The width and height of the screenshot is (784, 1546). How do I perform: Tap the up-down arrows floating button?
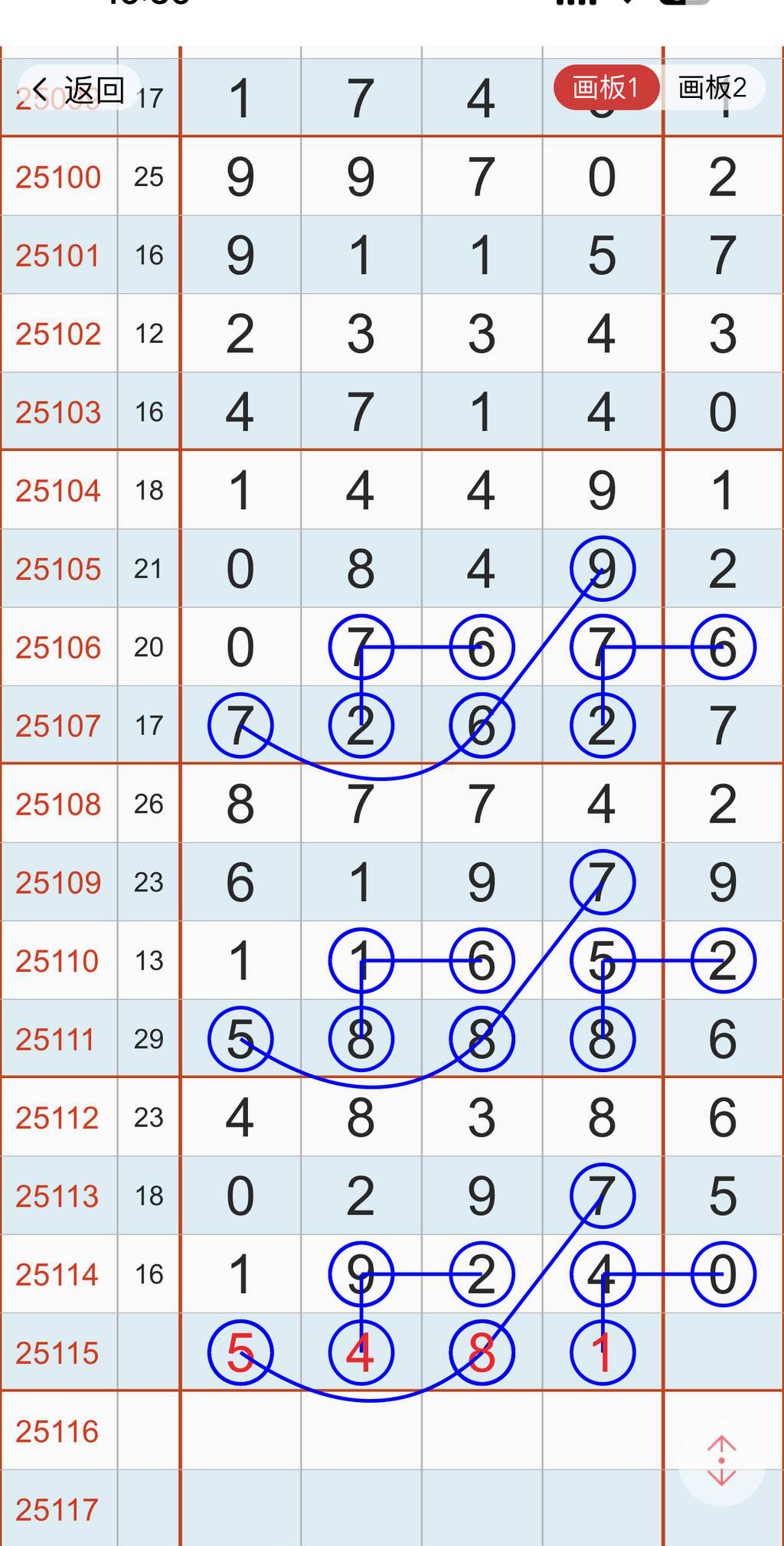[721, 1460]
